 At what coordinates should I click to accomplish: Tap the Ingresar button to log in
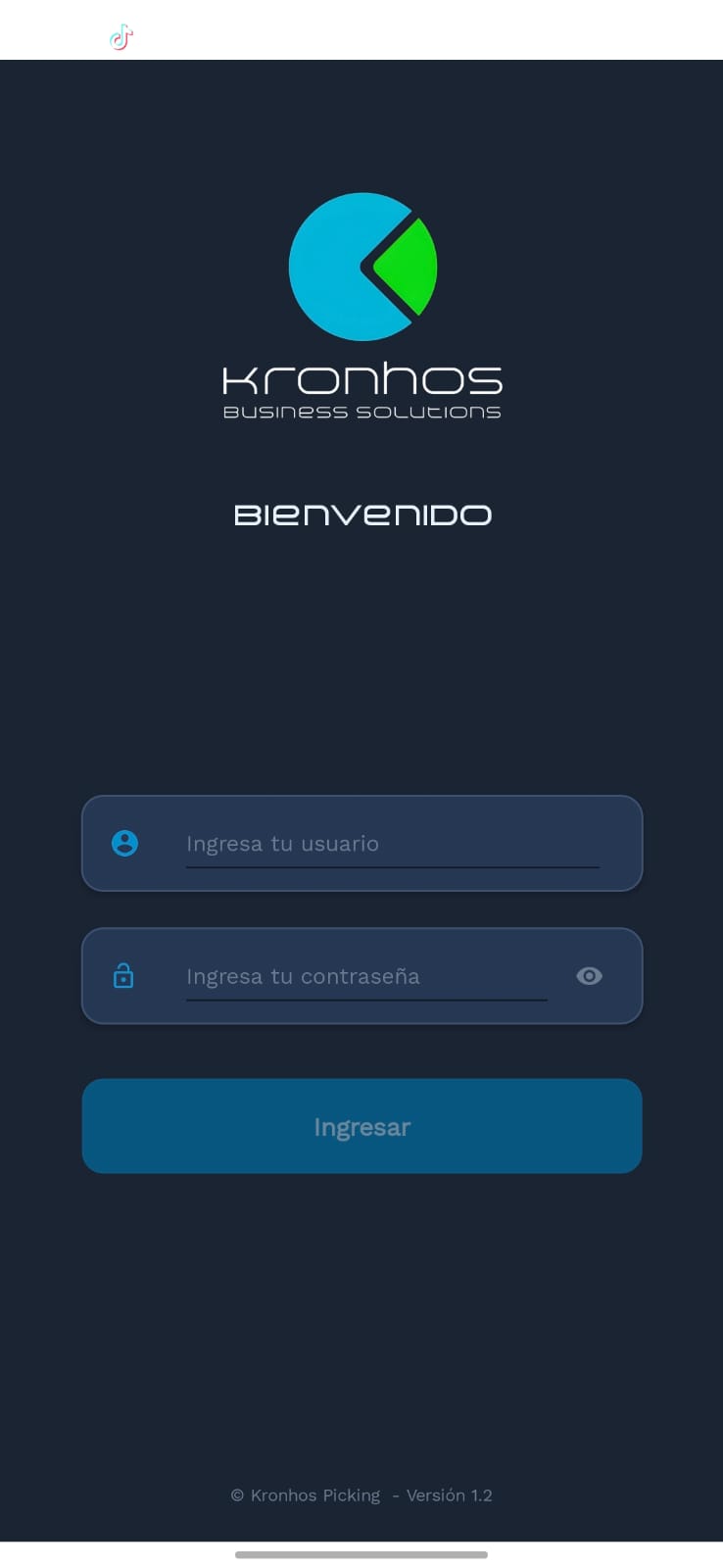pos(361,1126)
